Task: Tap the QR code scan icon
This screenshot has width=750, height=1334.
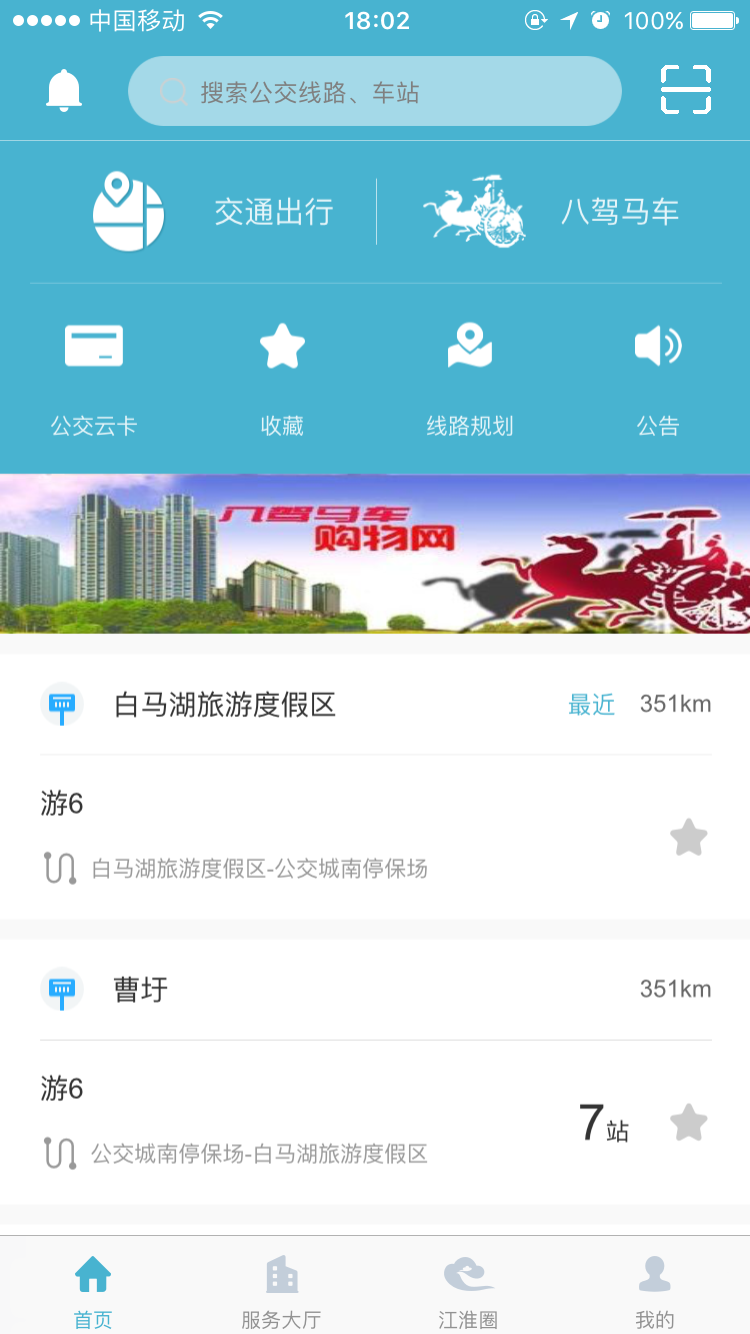Action: tap(686, 89)
